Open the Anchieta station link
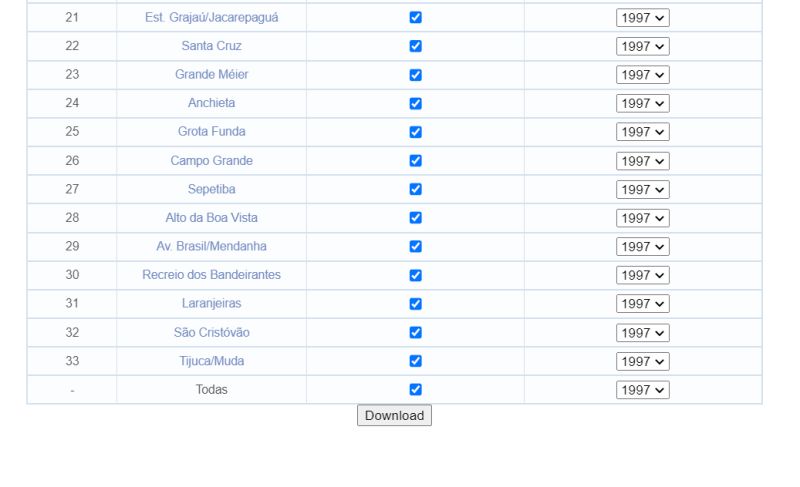This screenshot has height=487, width=800. pos(211,103)
